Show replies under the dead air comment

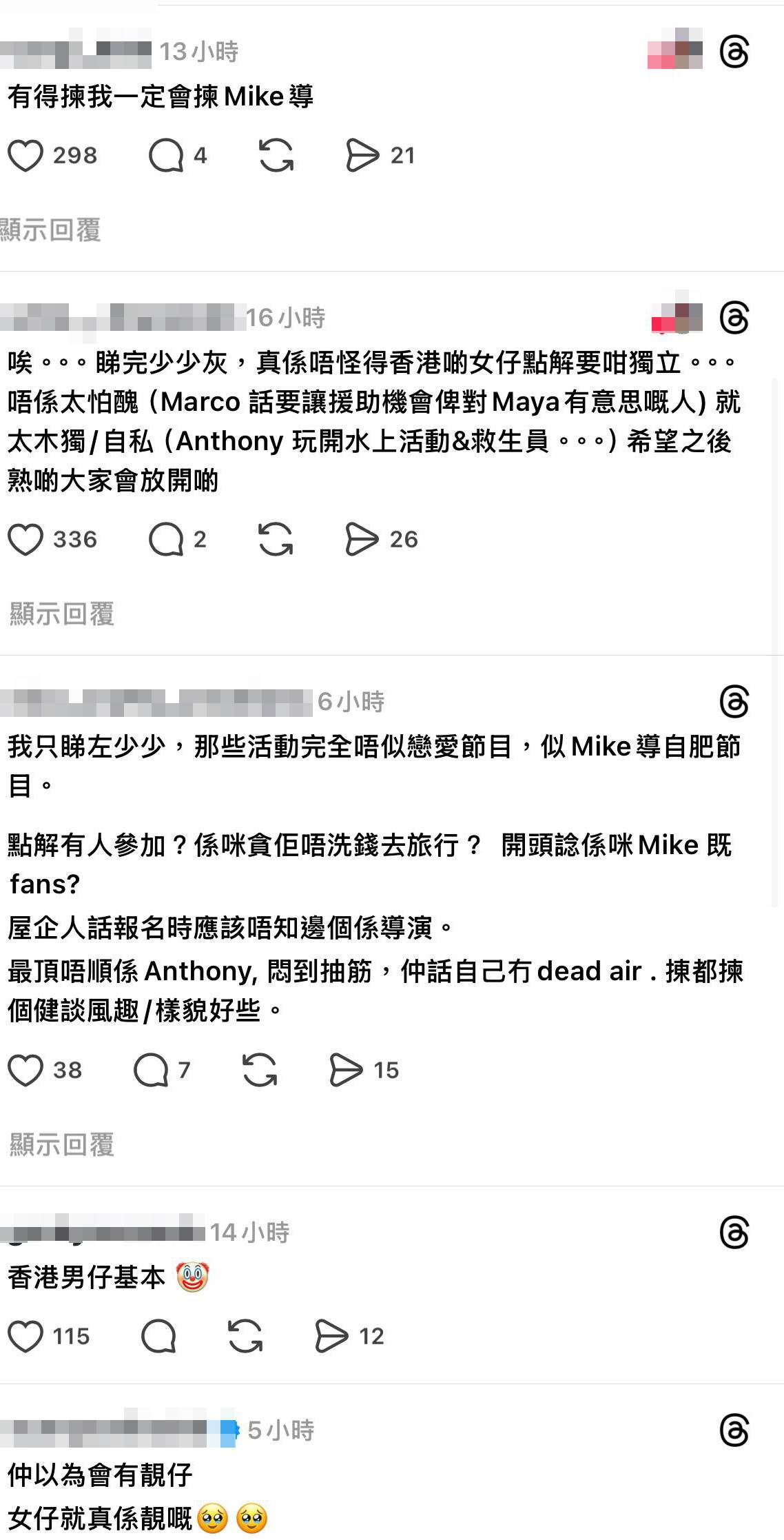[62, 1144]
